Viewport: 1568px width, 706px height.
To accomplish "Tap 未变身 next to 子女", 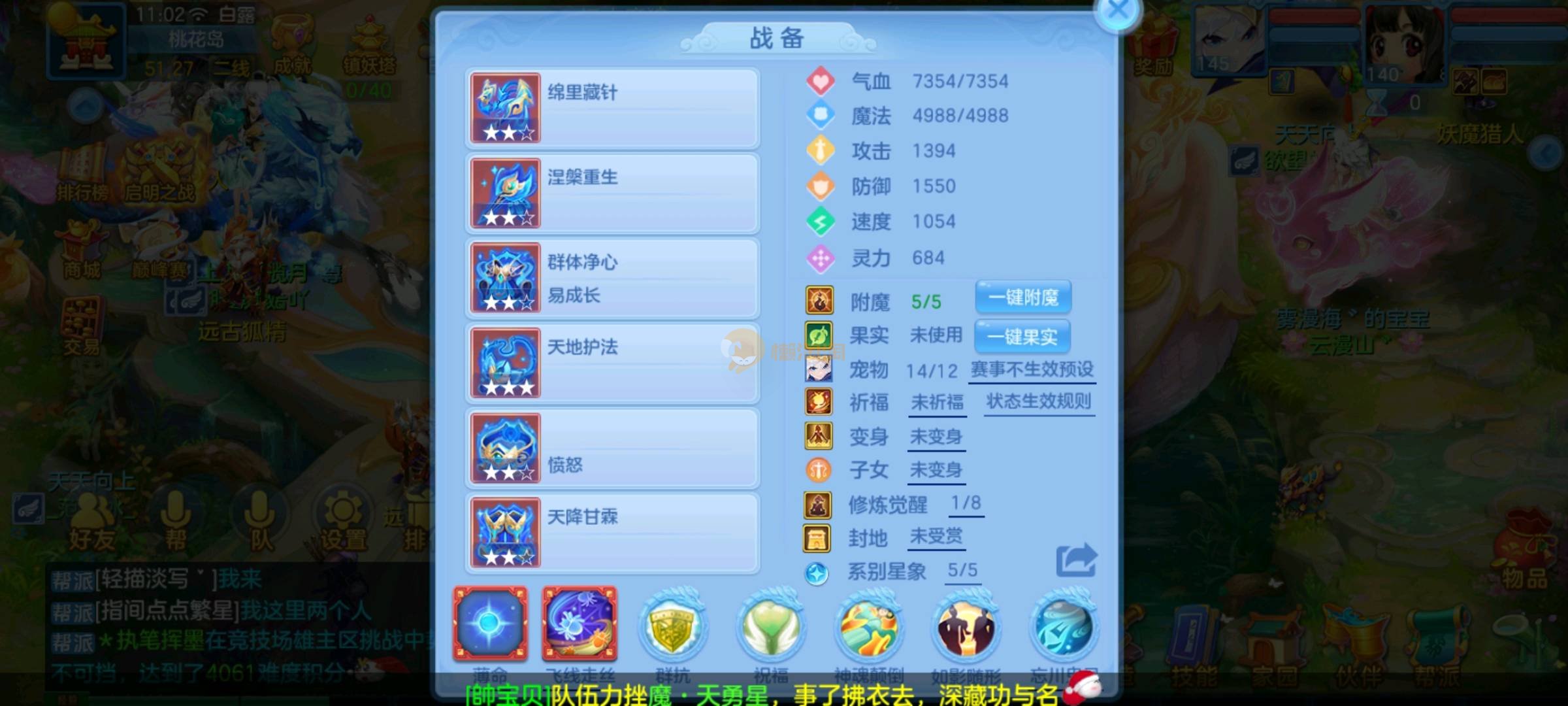I will point(936,470).
